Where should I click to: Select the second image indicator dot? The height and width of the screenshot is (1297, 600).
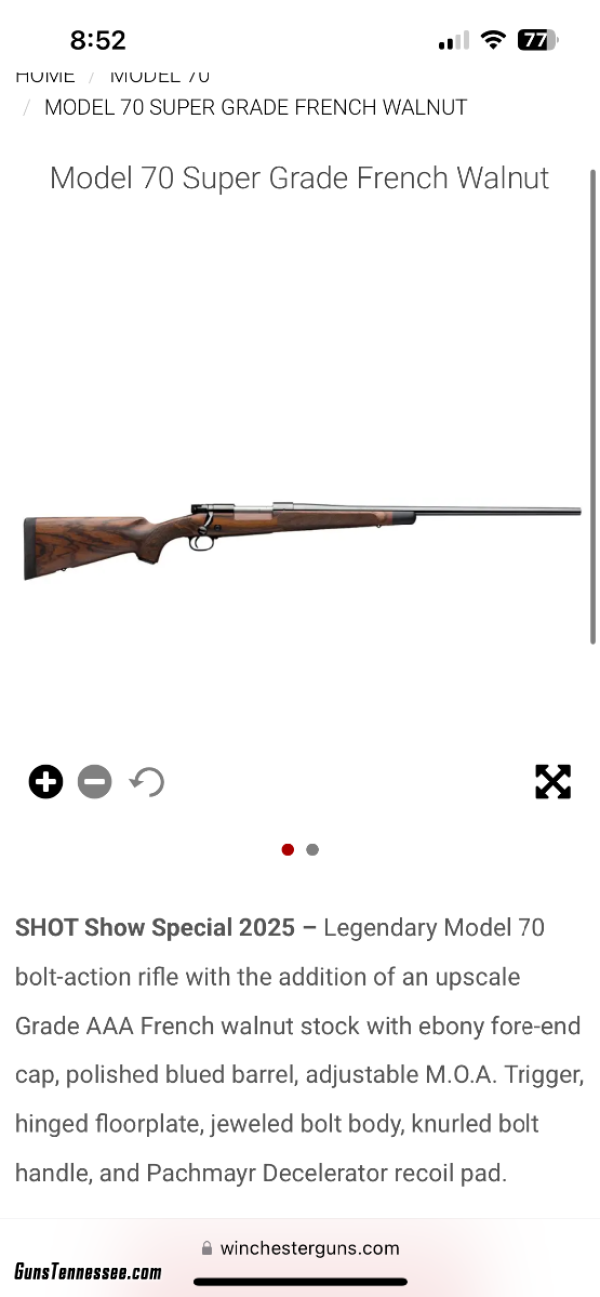[312, 849]
